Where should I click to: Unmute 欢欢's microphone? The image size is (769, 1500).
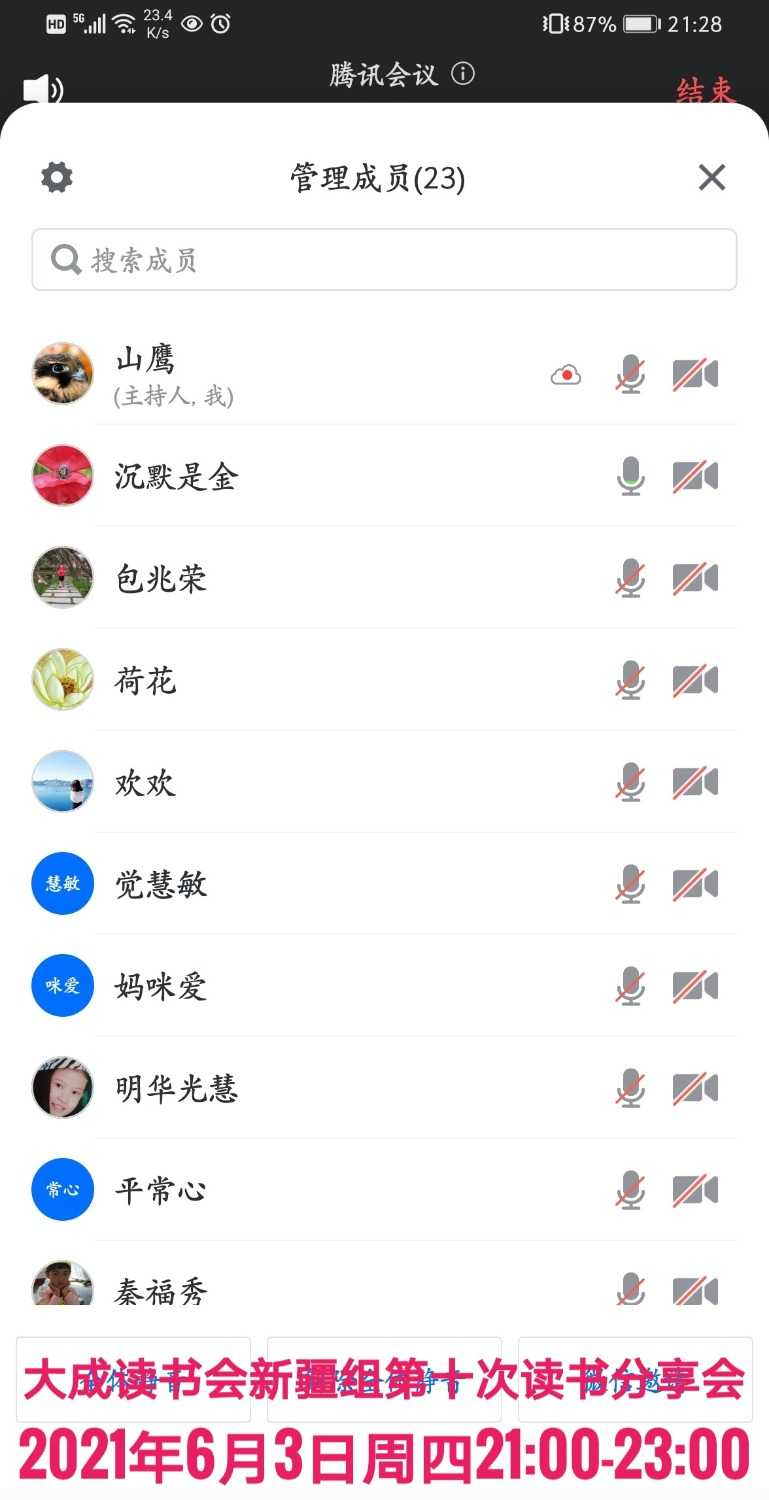point(629,782)
